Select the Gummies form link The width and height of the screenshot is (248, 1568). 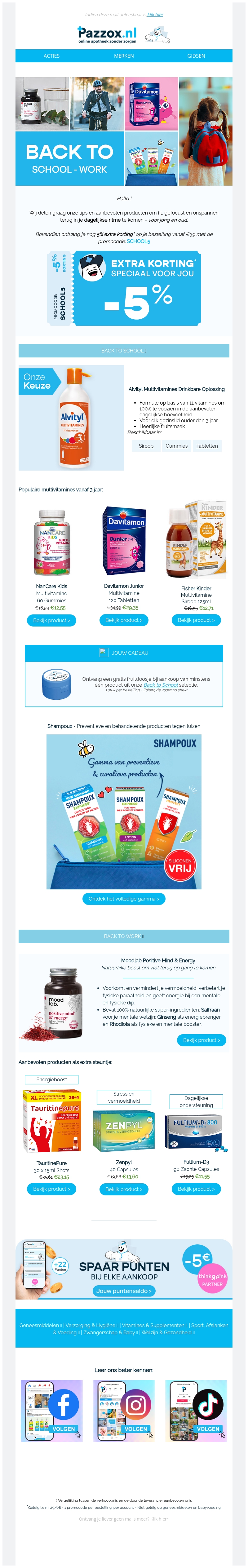(x=176, y=445)
